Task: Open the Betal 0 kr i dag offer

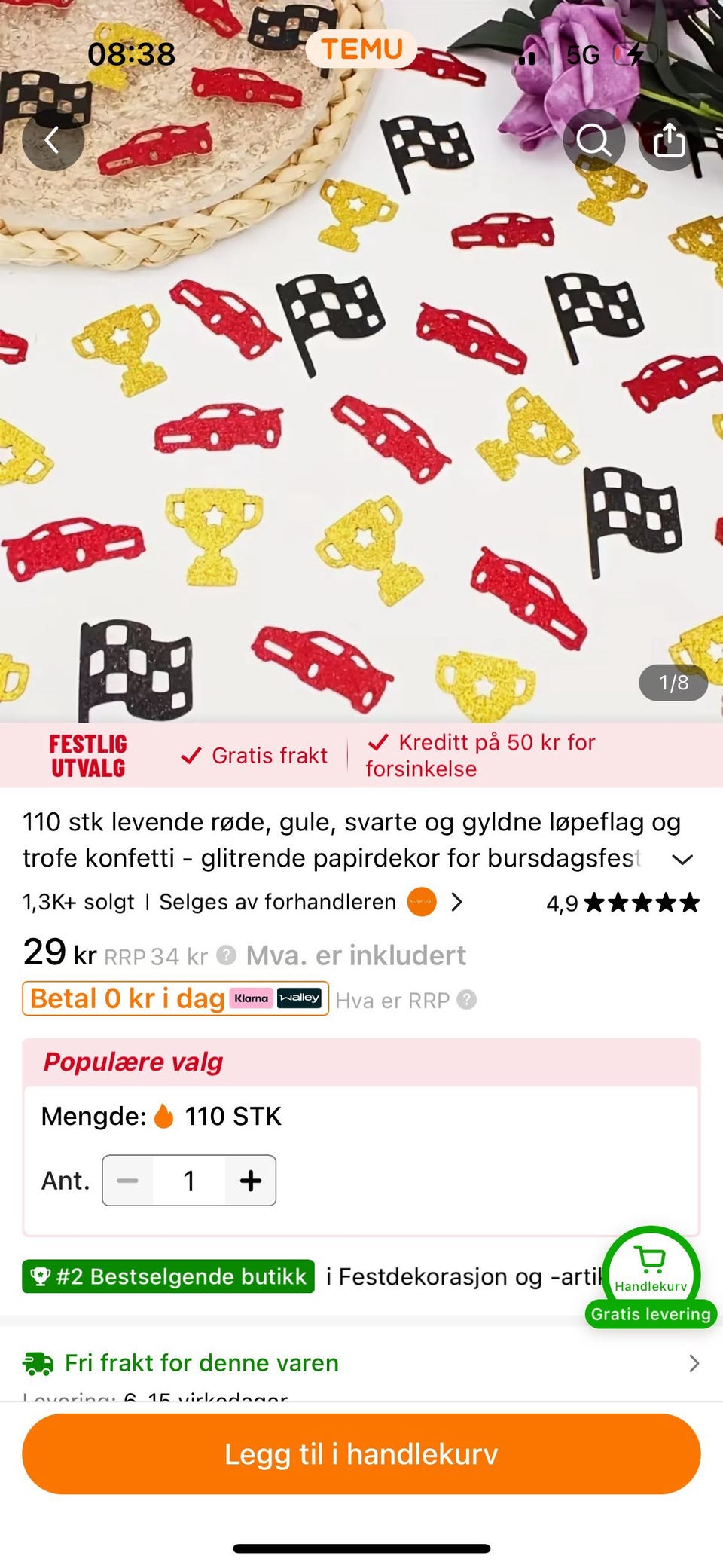Action: [124, 998]
